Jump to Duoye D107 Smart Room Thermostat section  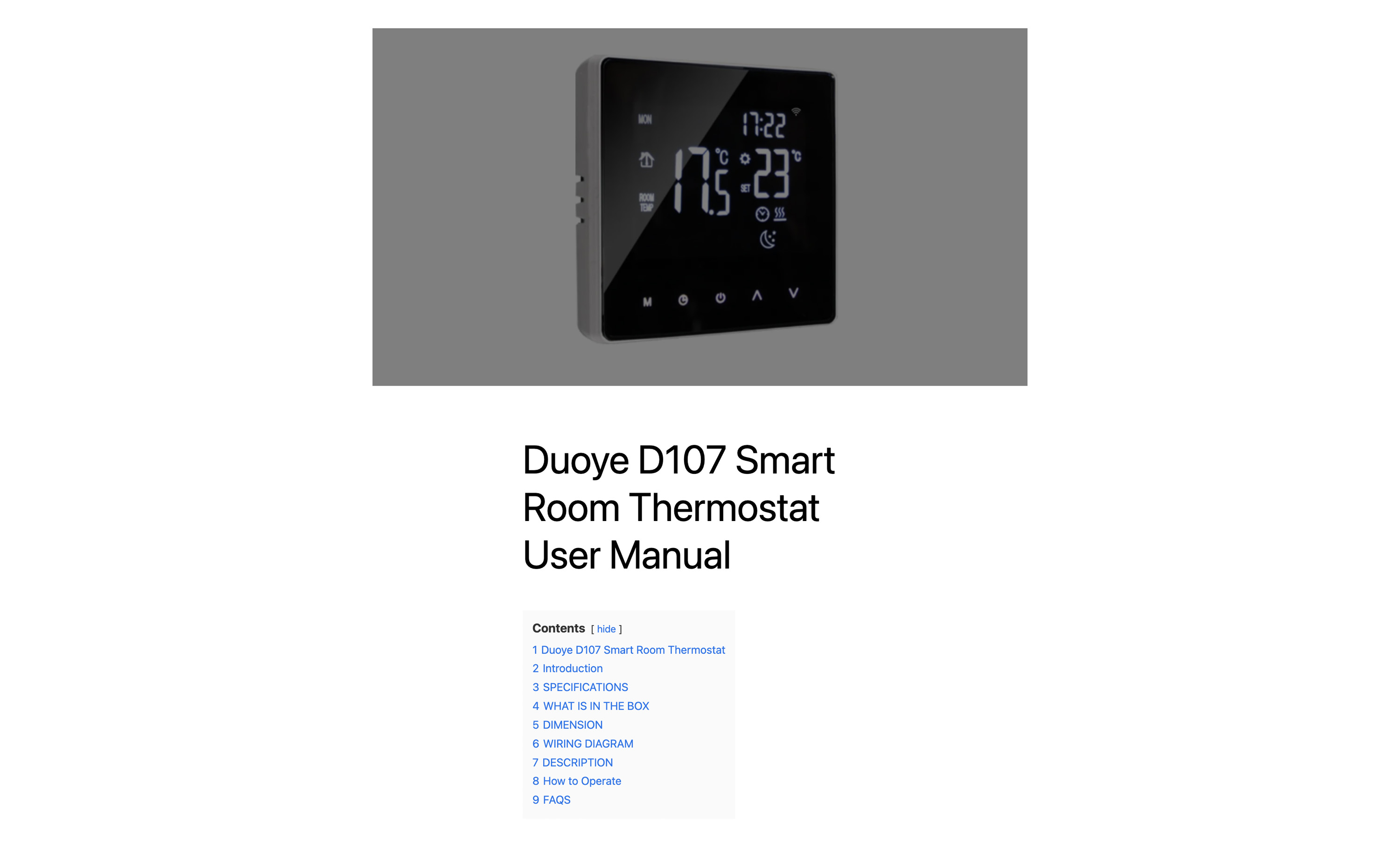(629, 650)
